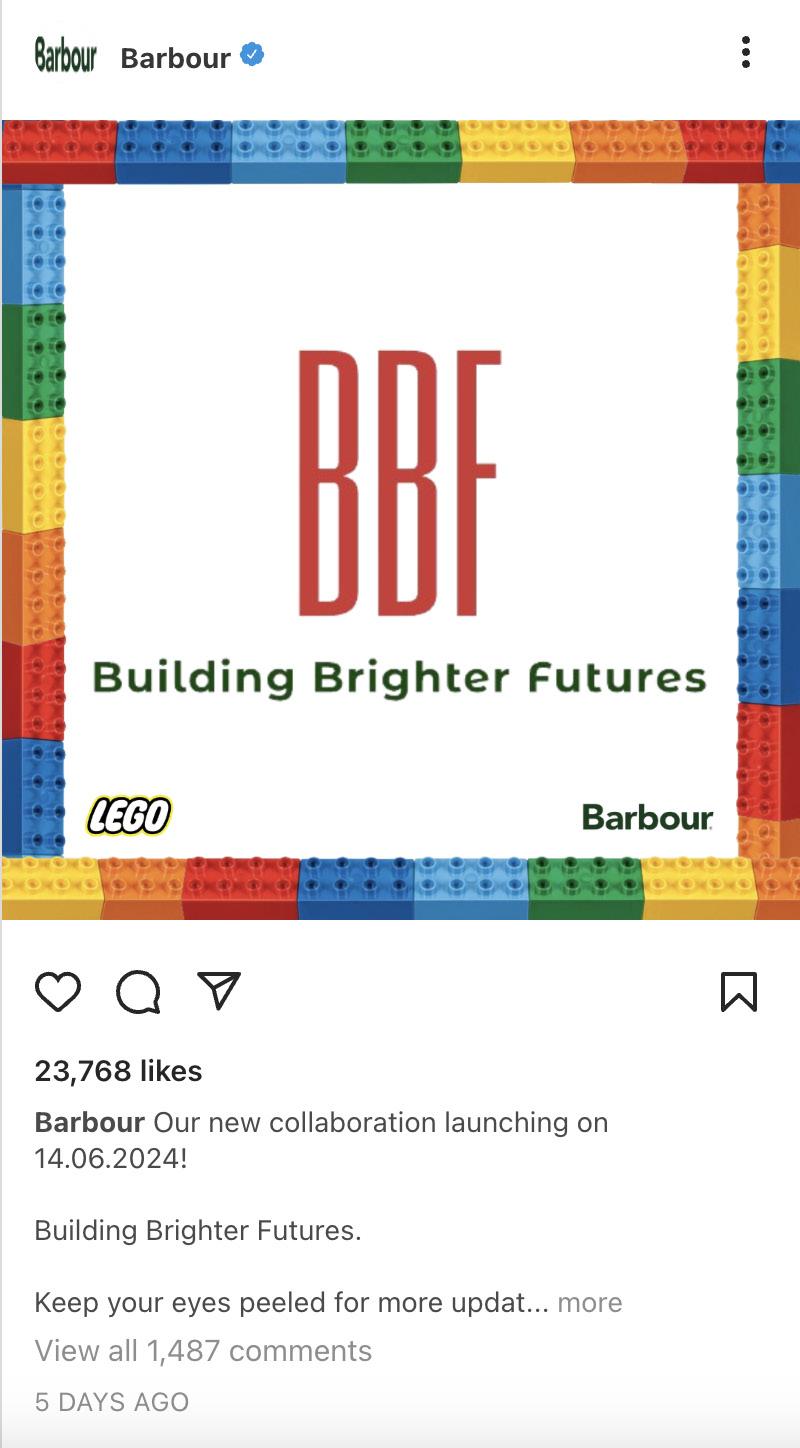Open comments via the speech bubble icon
Screen dimensions: 800x1448
[138, 992]
